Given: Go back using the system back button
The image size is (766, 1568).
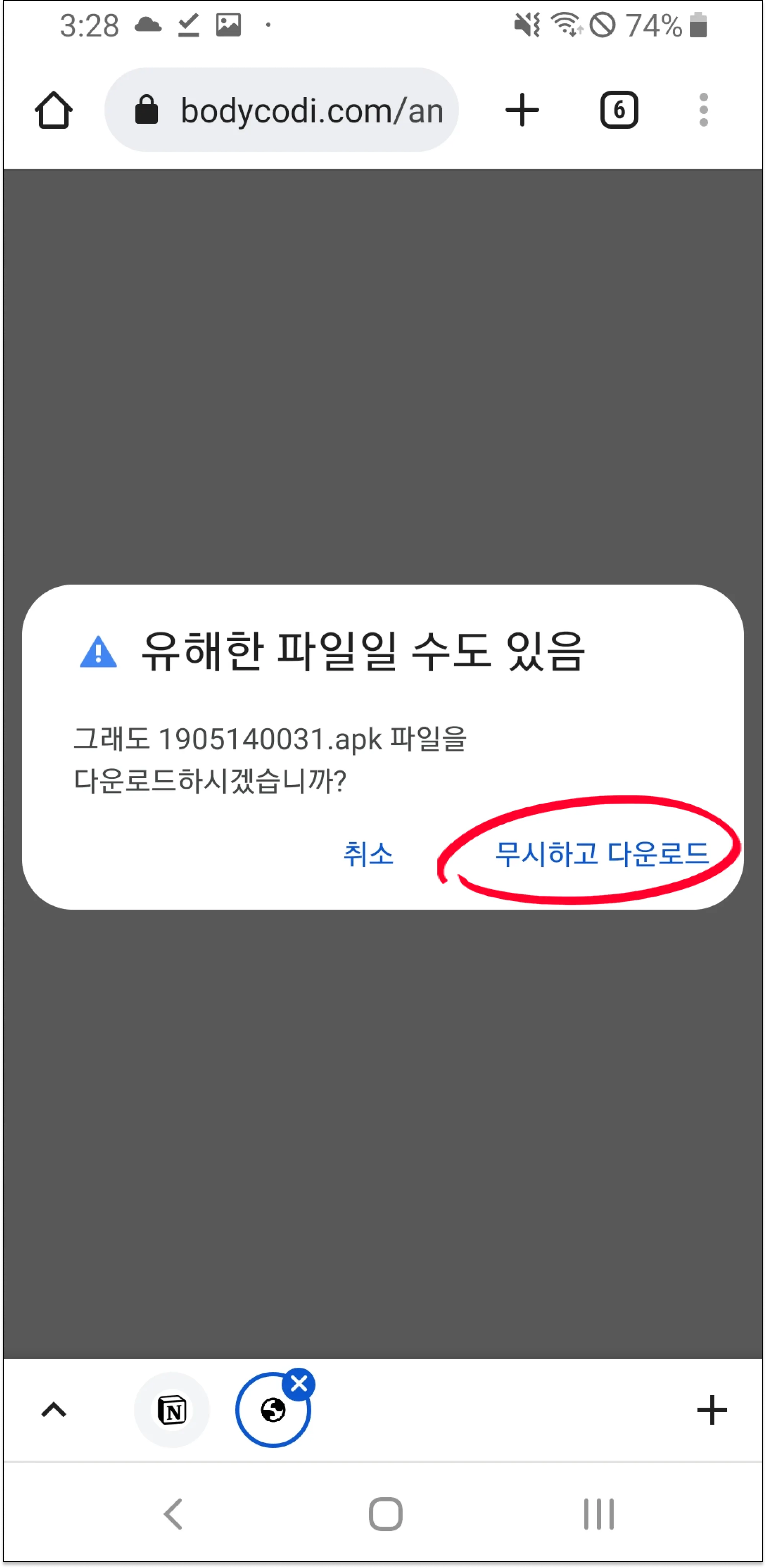Looking at the screenshot, I should [173, 1514].
